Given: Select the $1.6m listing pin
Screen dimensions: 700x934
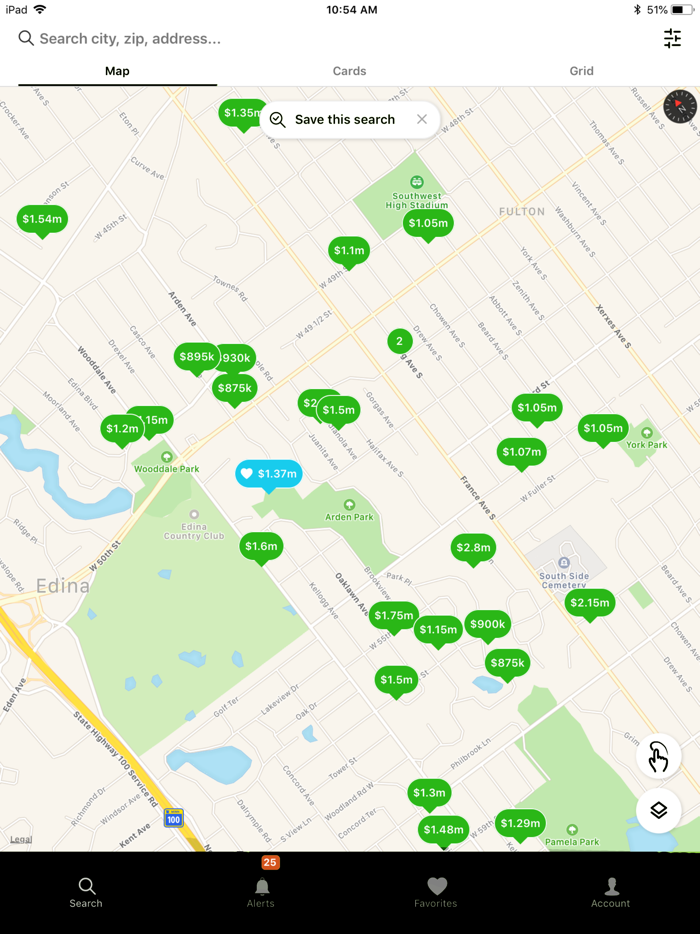Looking at the screenshot, I should [x=261, y=546].
